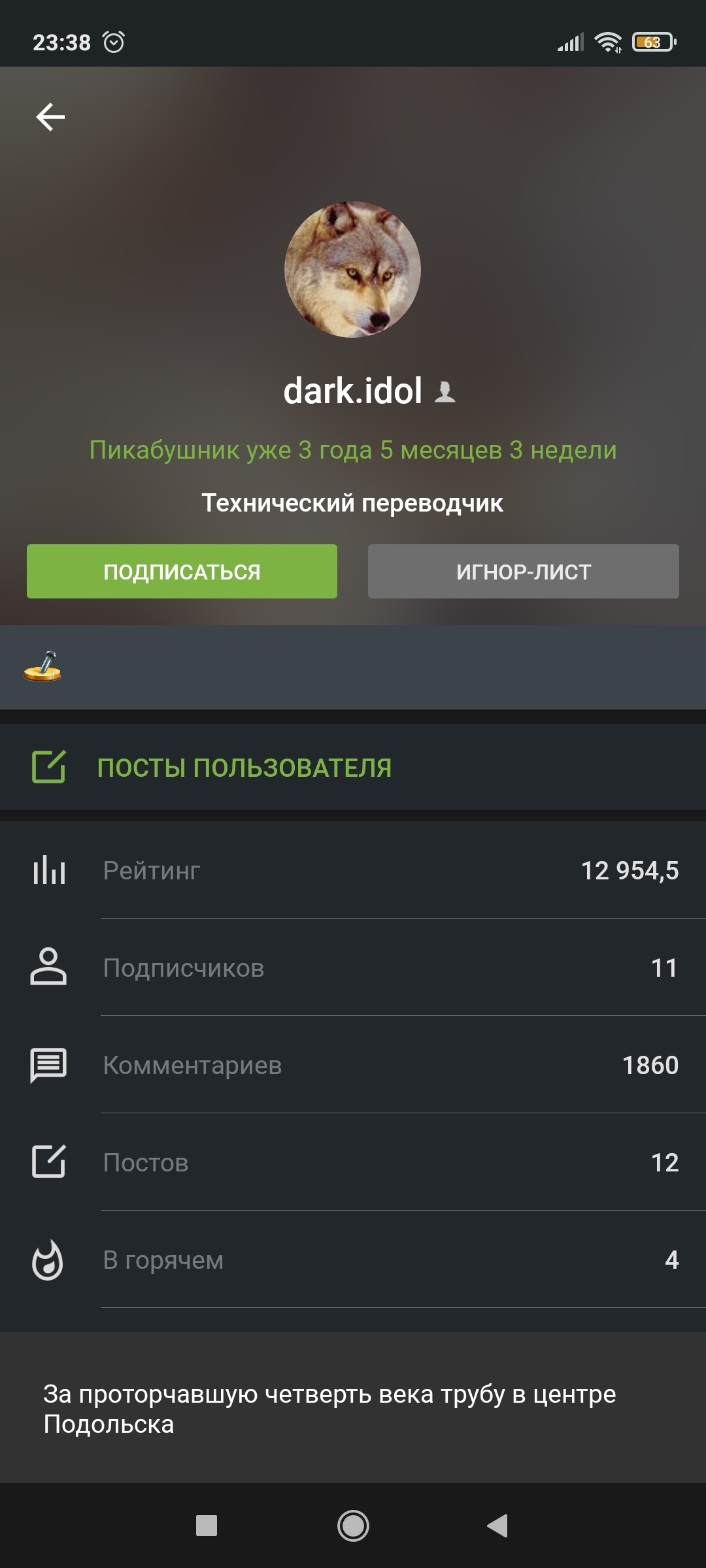Tap the system home button
This screenshot has width=706, height=1568.
(353, 1526)
